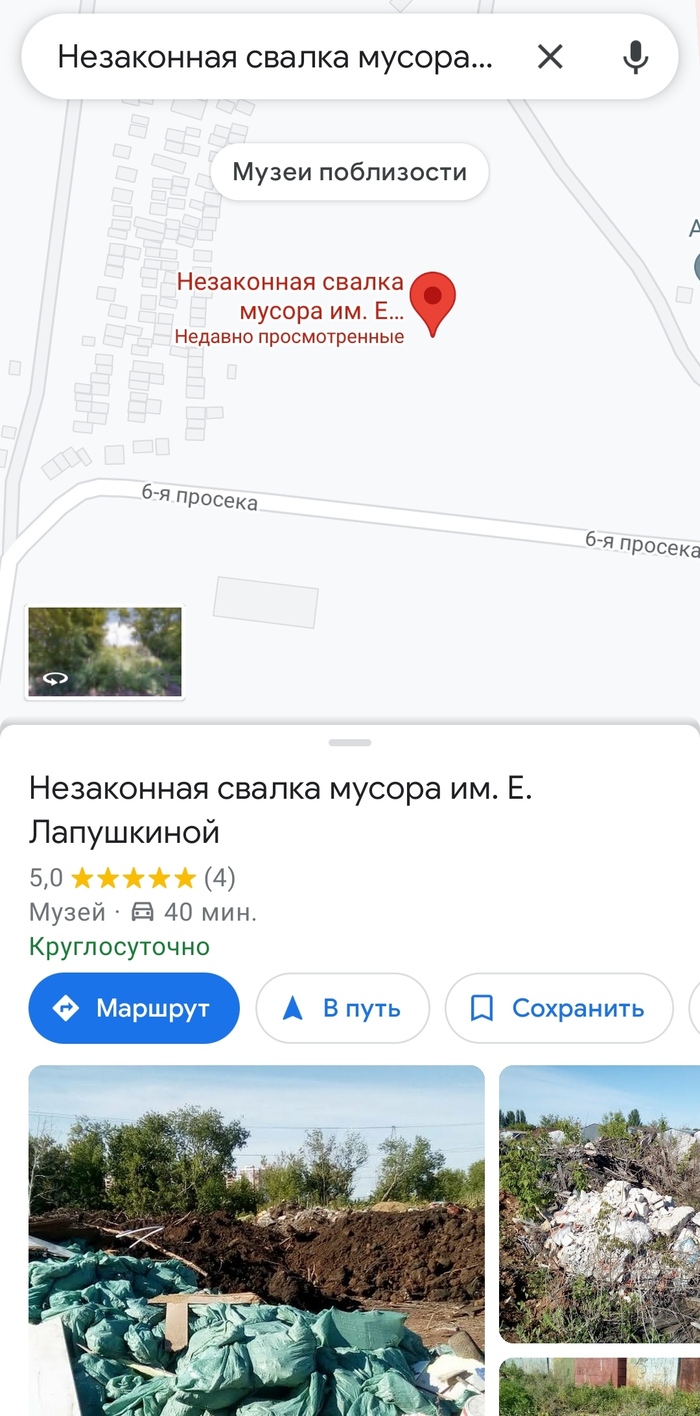
Task: Select the Музеи поблизости chip
Action: (349, 172)
